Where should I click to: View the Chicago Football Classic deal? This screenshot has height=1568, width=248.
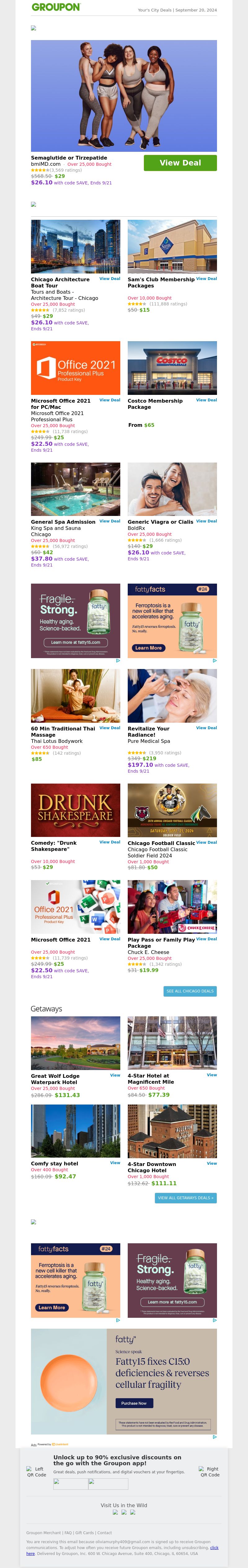pos(206,842)
